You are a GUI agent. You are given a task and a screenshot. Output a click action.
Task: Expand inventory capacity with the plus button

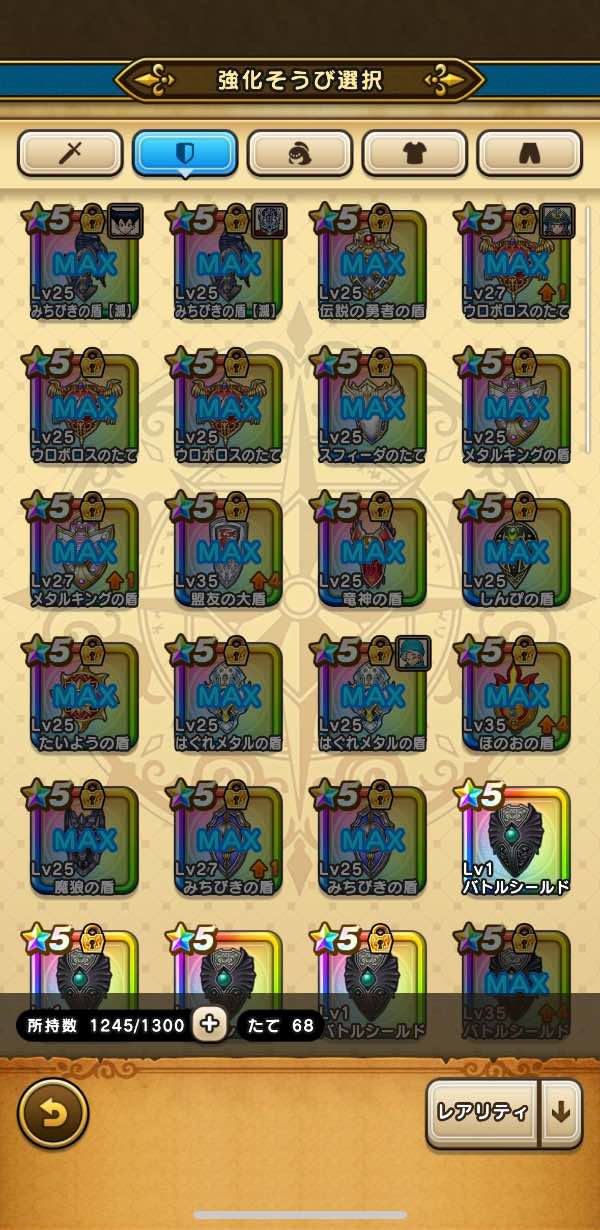click(x=209, y=1025)
